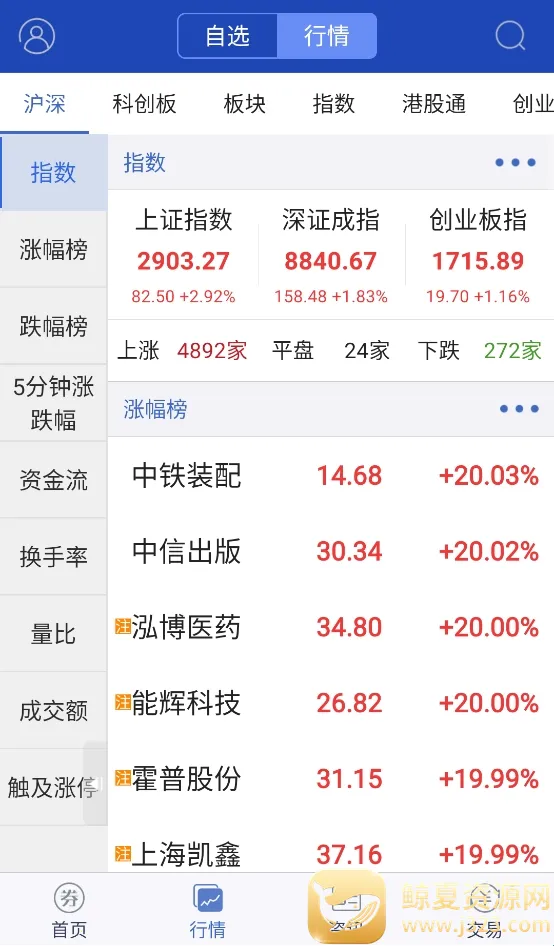
Task: Open the user profile icon
Action: point(37,36)
